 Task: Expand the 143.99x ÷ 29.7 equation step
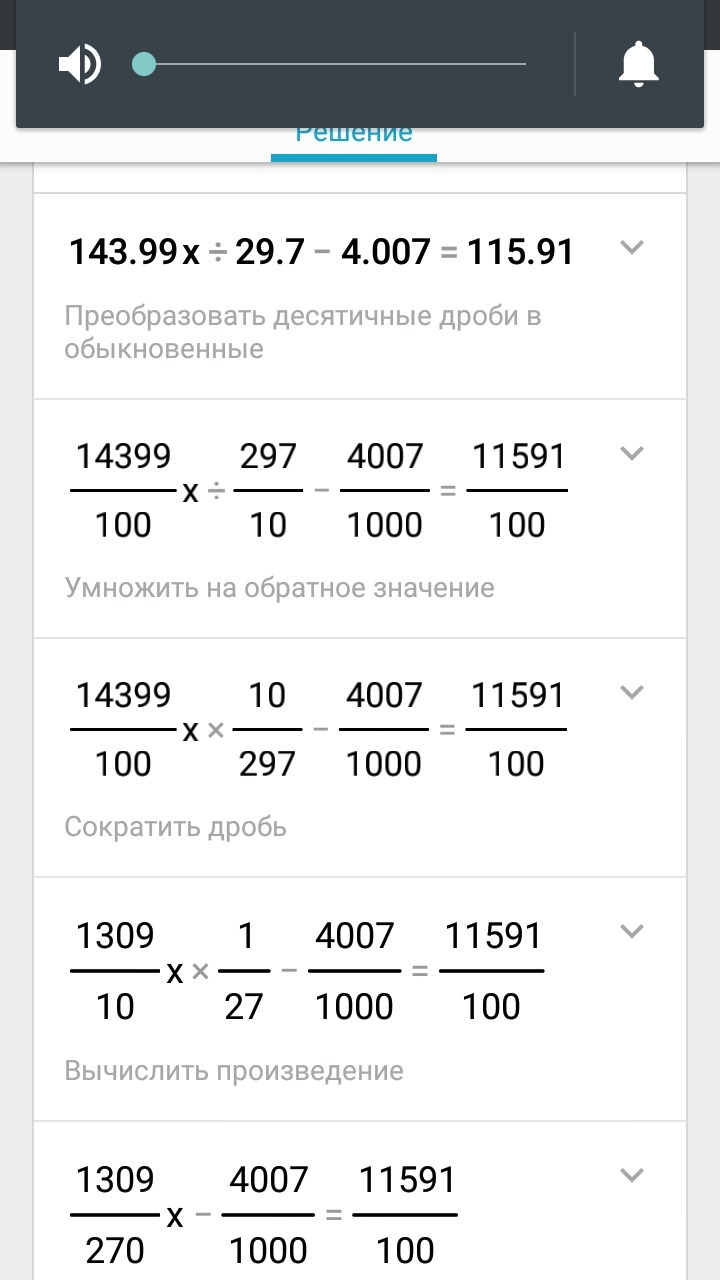(x=631, y=247)
